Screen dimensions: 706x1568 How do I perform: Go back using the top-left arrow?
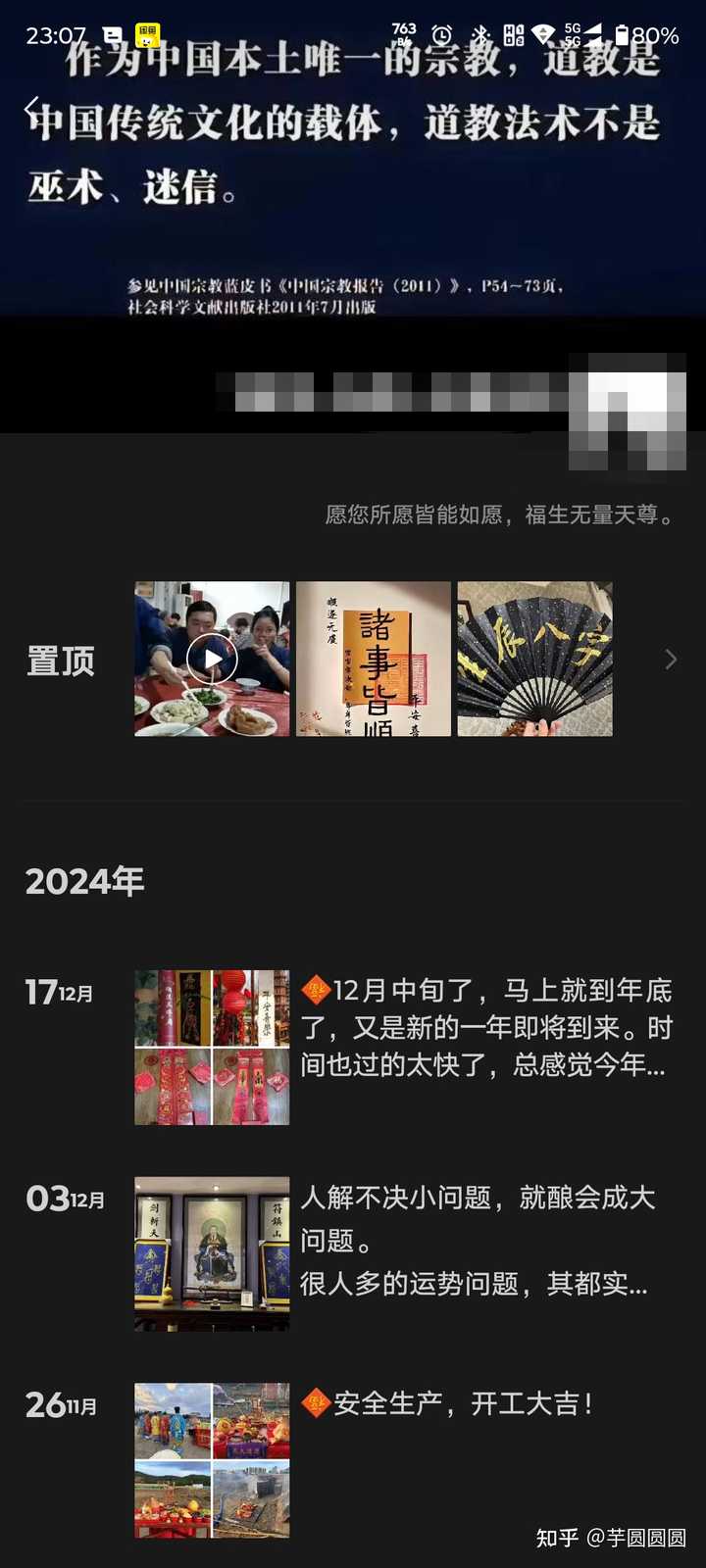click(32, 108)
